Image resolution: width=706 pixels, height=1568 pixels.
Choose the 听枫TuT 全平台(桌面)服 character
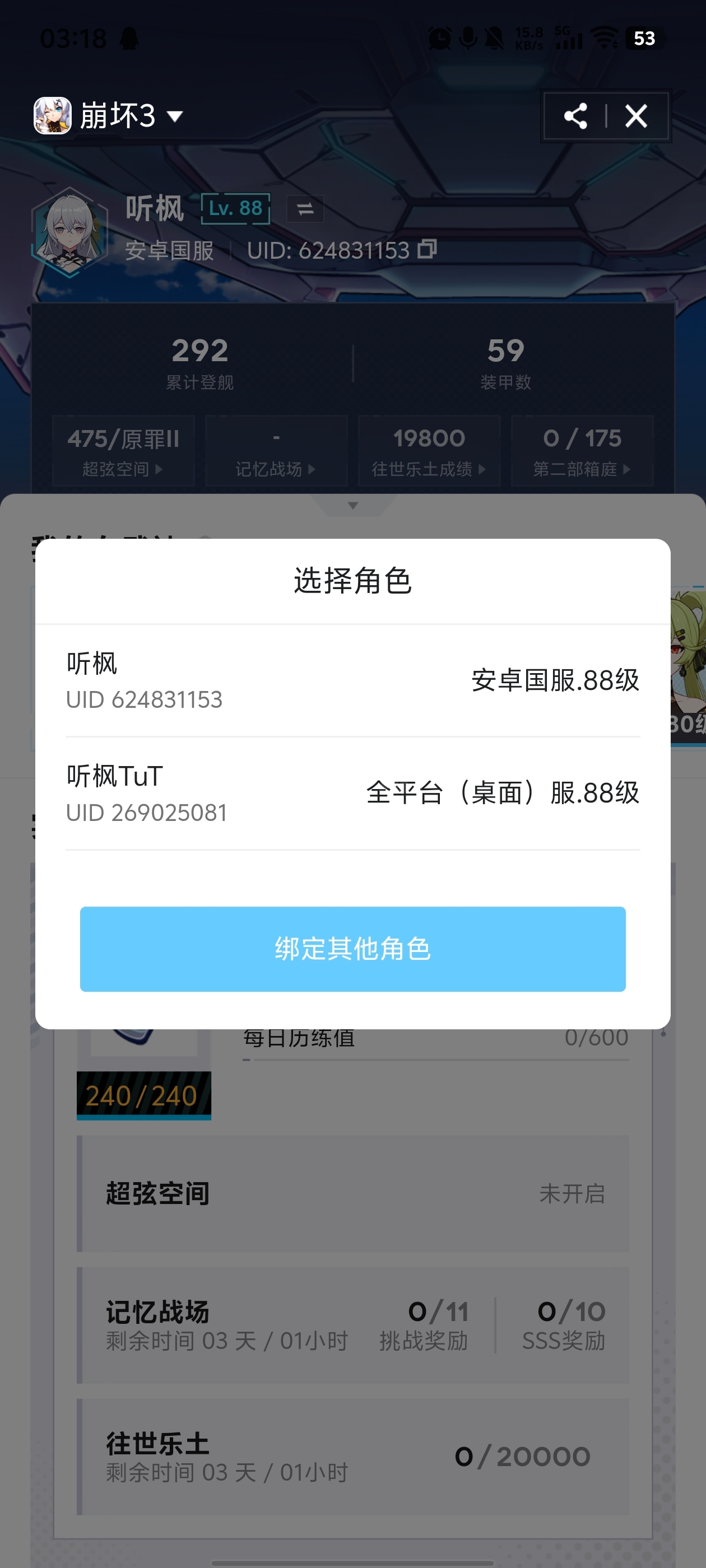(x=352, y=793)
